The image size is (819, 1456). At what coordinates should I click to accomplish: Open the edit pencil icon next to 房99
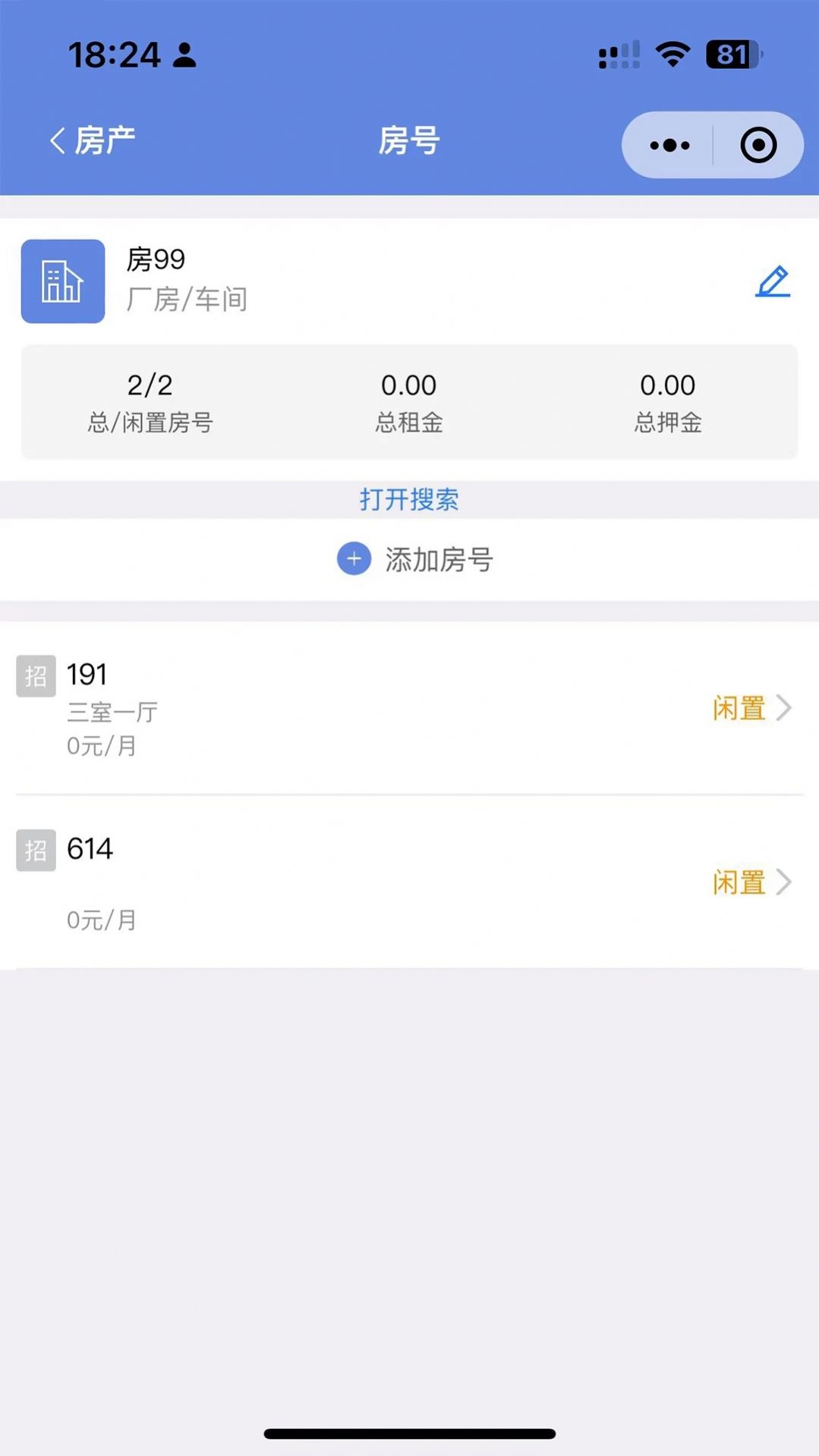(773, 281)
